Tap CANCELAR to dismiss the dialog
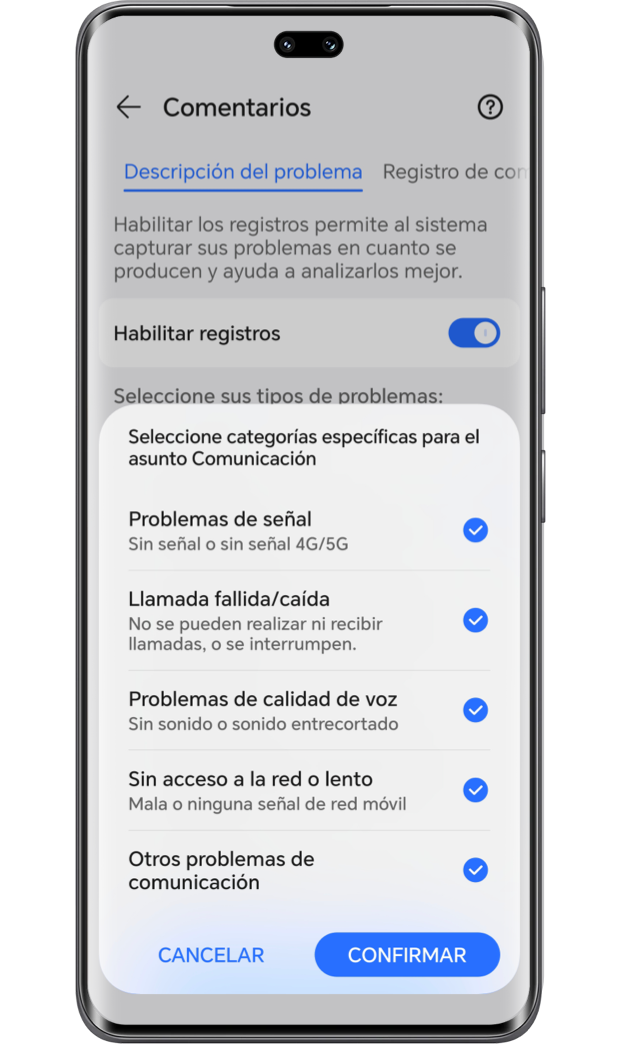 (211, 955)
